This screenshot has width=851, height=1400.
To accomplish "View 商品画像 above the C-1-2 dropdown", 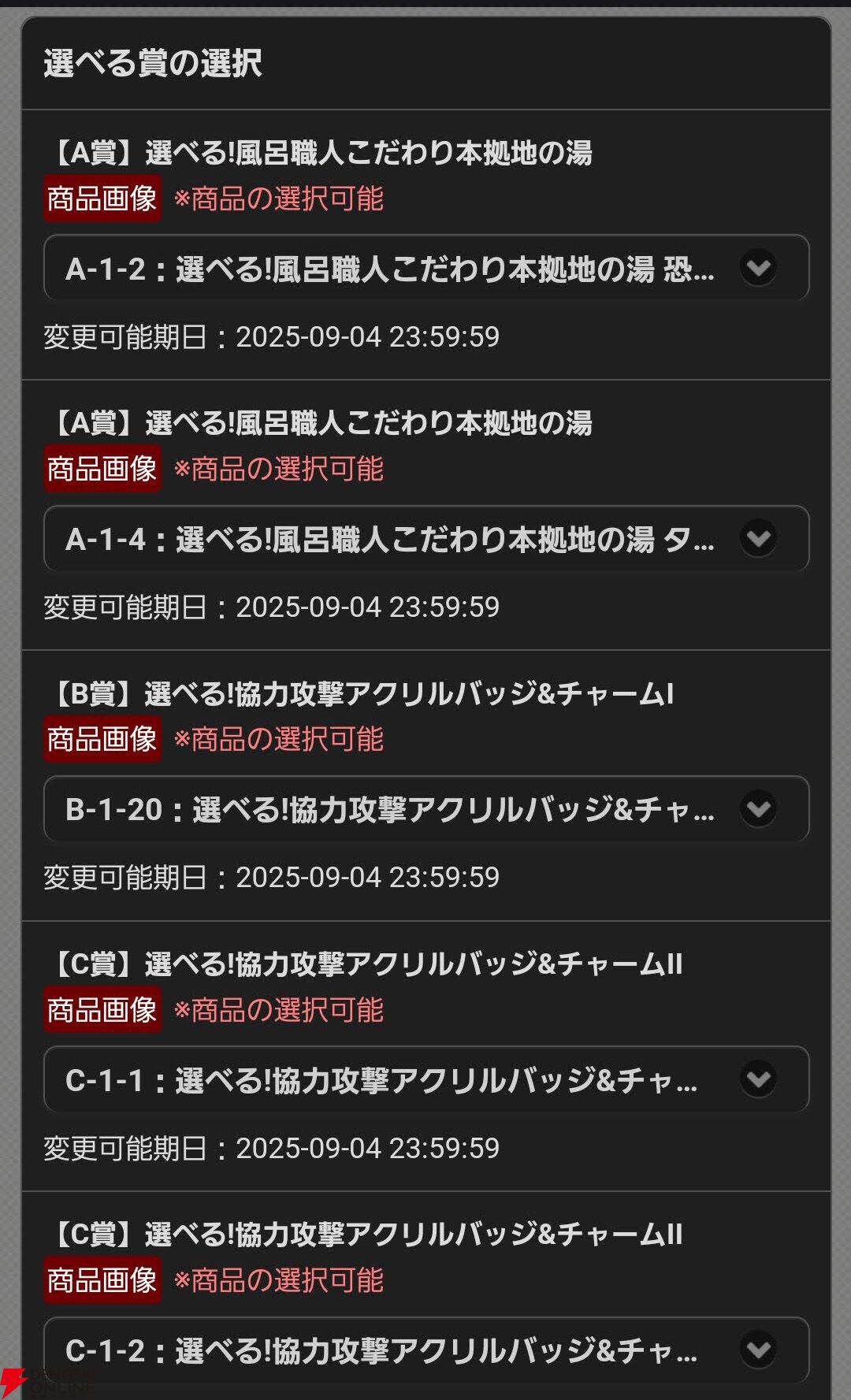I will point(102,1279).
